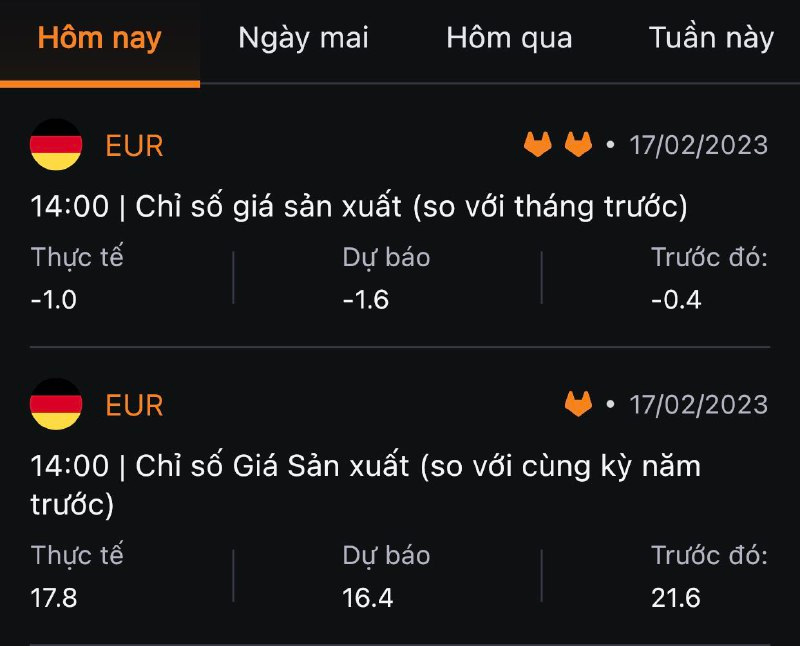800x646 pixels.
Task: Switch to the Hôm qua tab
Action: [x=509, y=39]
